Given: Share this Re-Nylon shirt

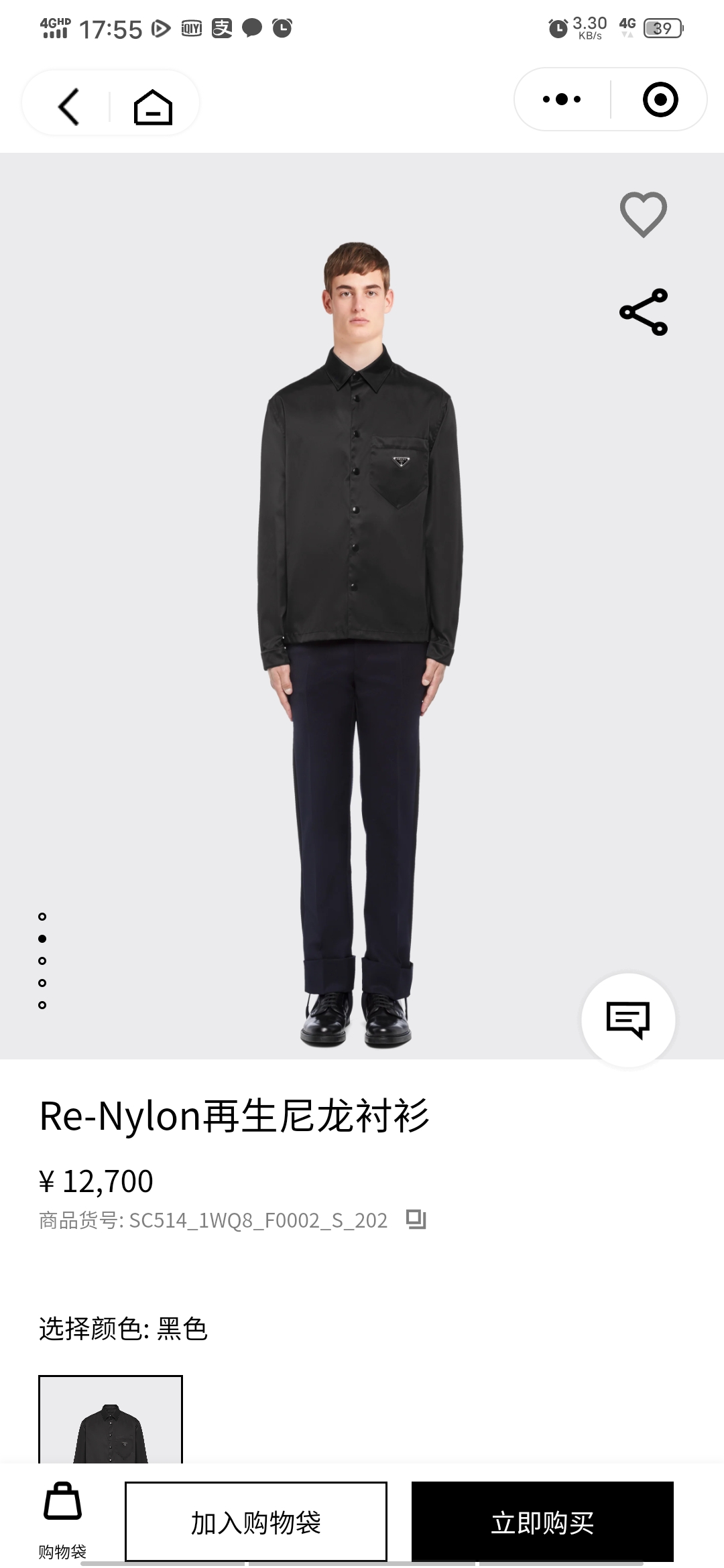Looking at the screenshot, I should click(643, 312).
